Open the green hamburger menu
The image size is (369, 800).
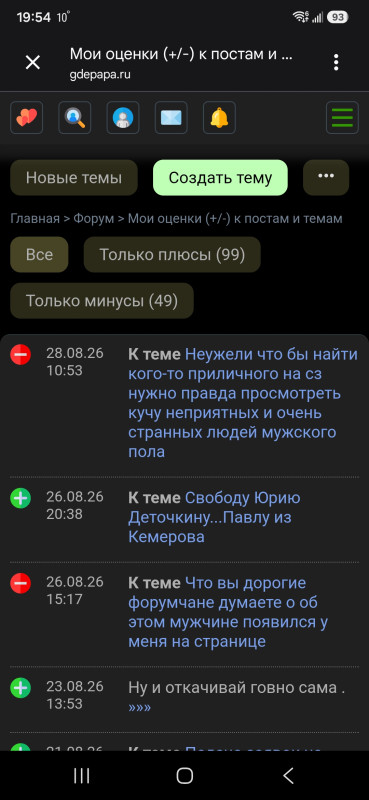[342, 118]
